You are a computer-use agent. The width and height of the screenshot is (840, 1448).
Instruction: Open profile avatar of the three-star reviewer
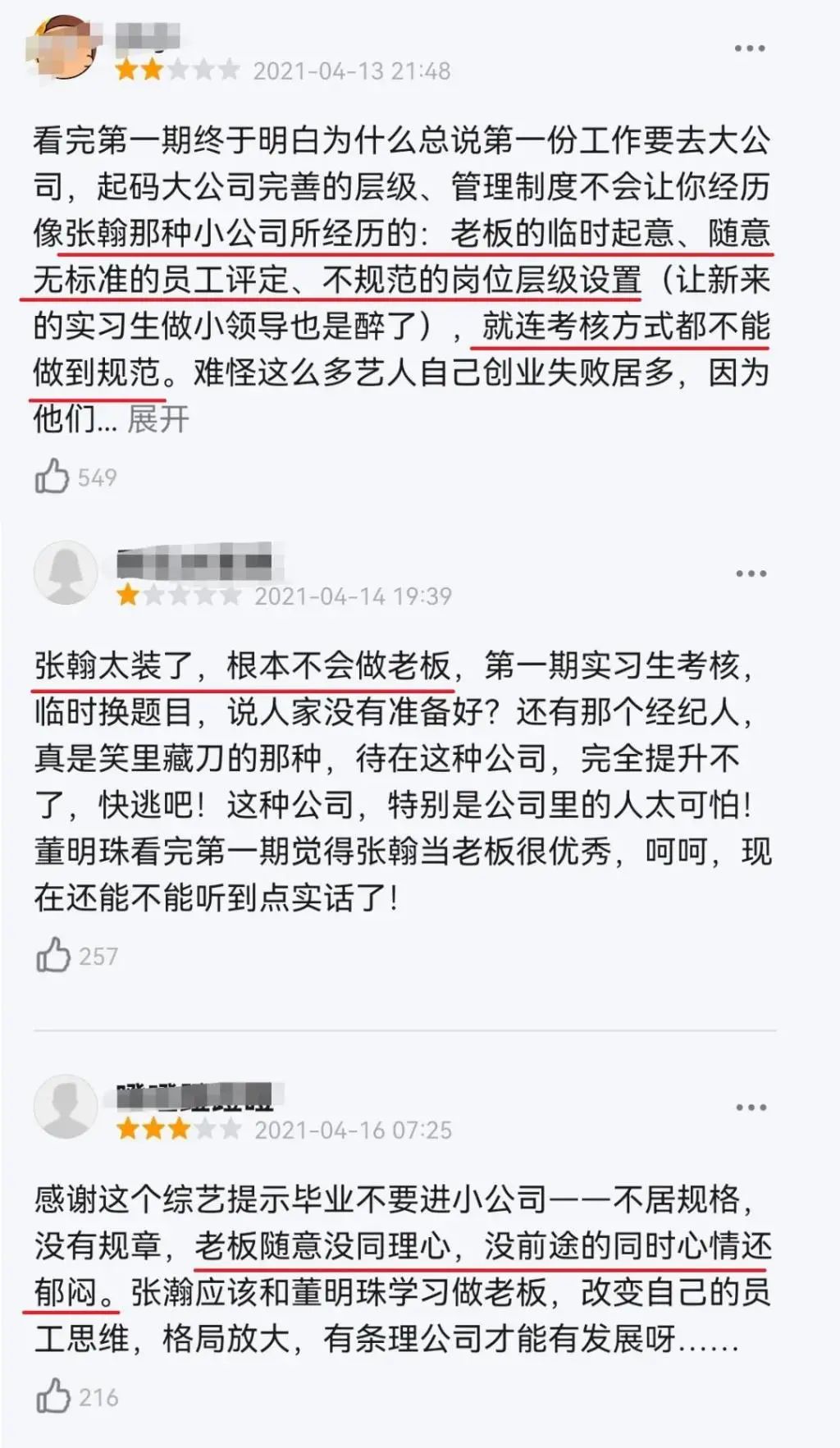click(x=66, y=1106)
